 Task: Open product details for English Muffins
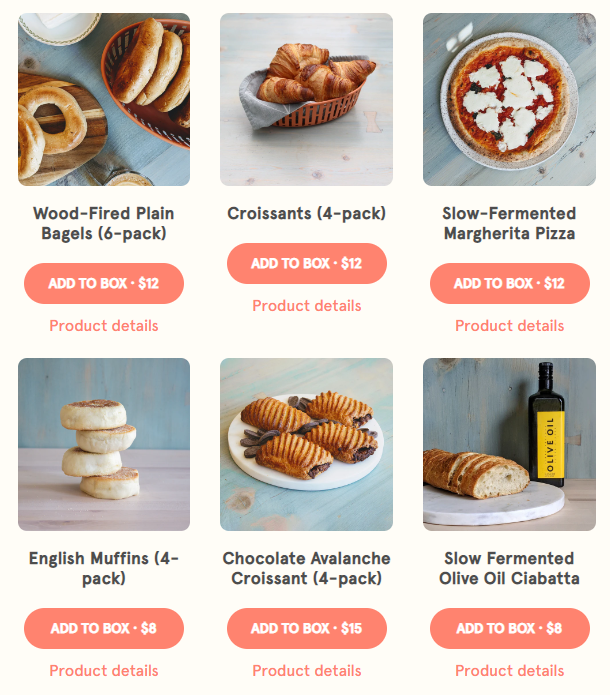(104, 670)
